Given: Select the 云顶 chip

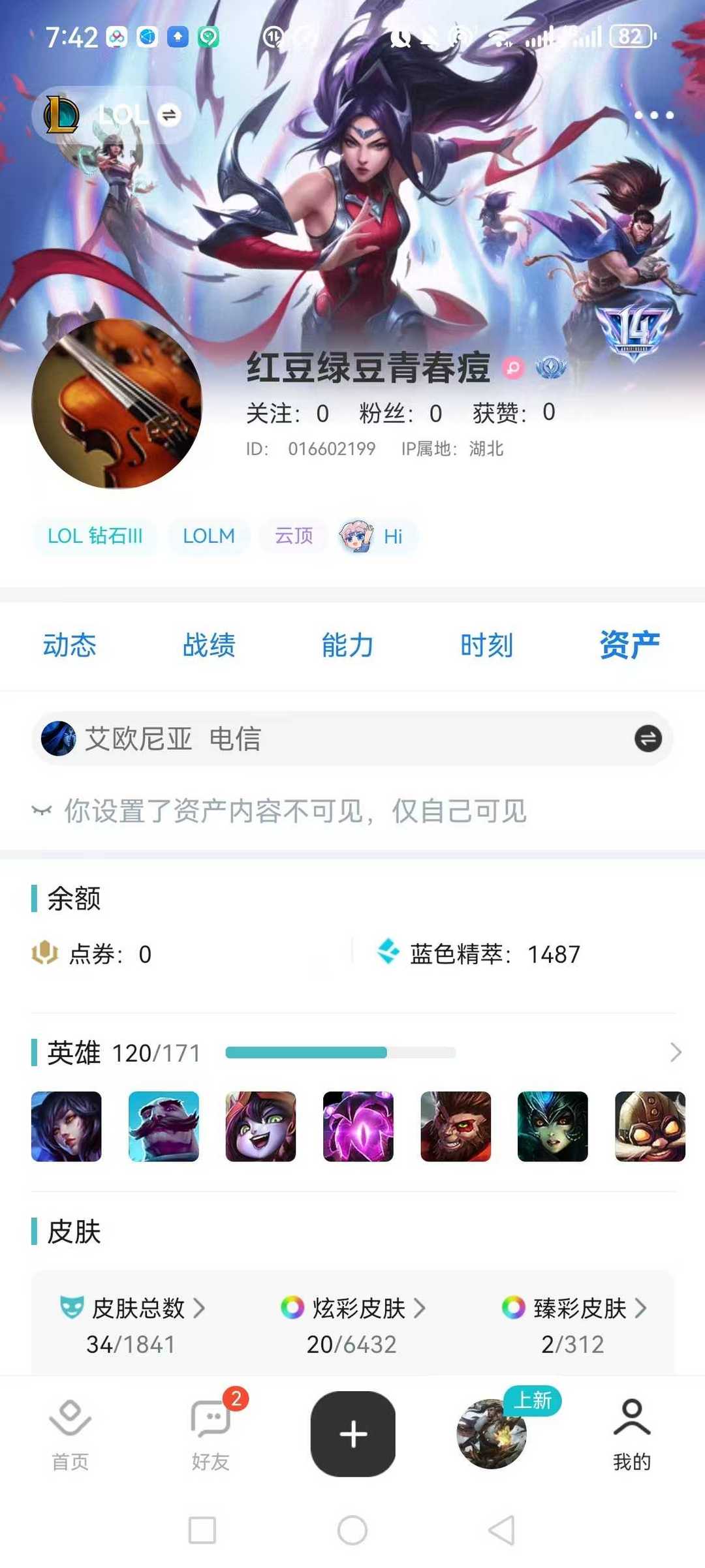Looking at the screenshot, I should coord(294,536).
